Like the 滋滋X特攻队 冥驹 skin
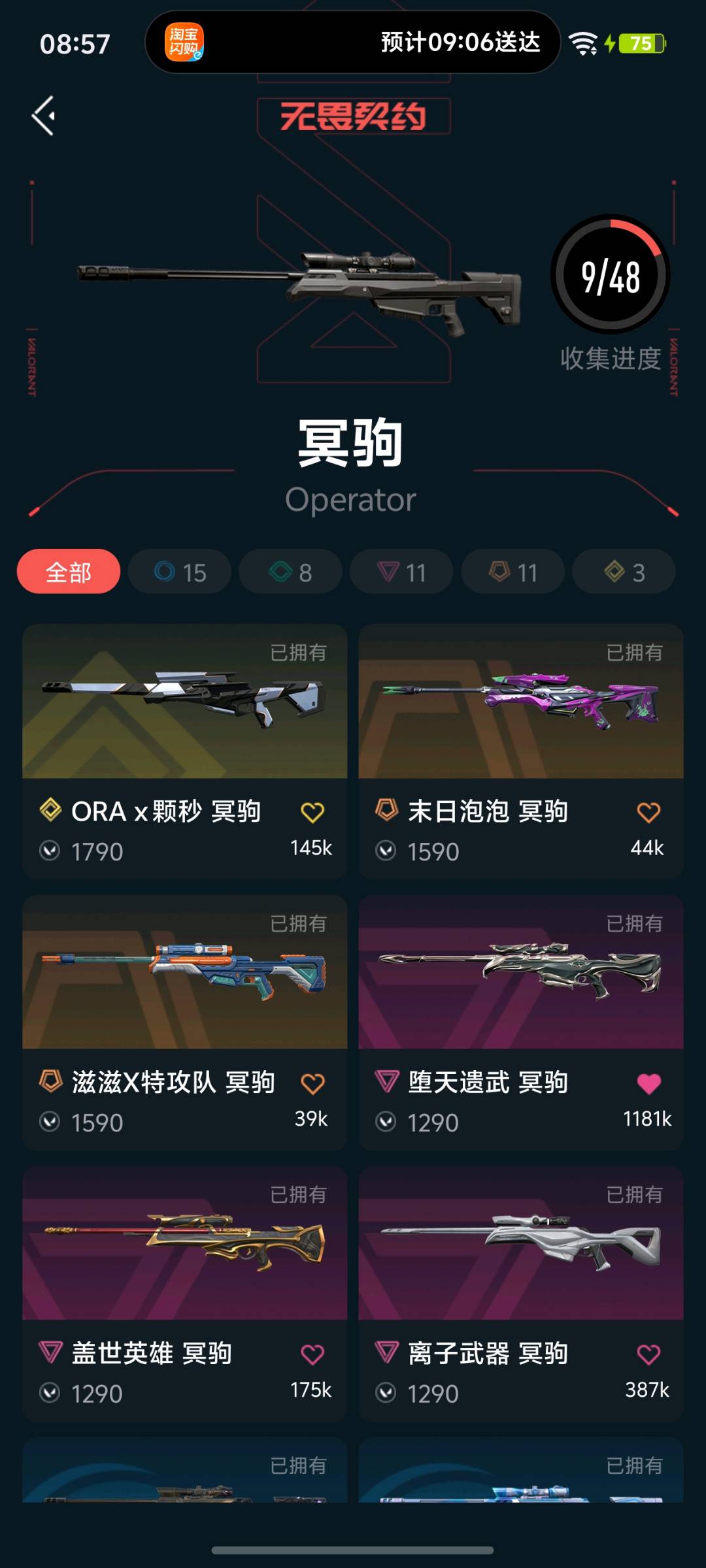Viewport: 706px width, 1568px height. tap(312, 1084)
